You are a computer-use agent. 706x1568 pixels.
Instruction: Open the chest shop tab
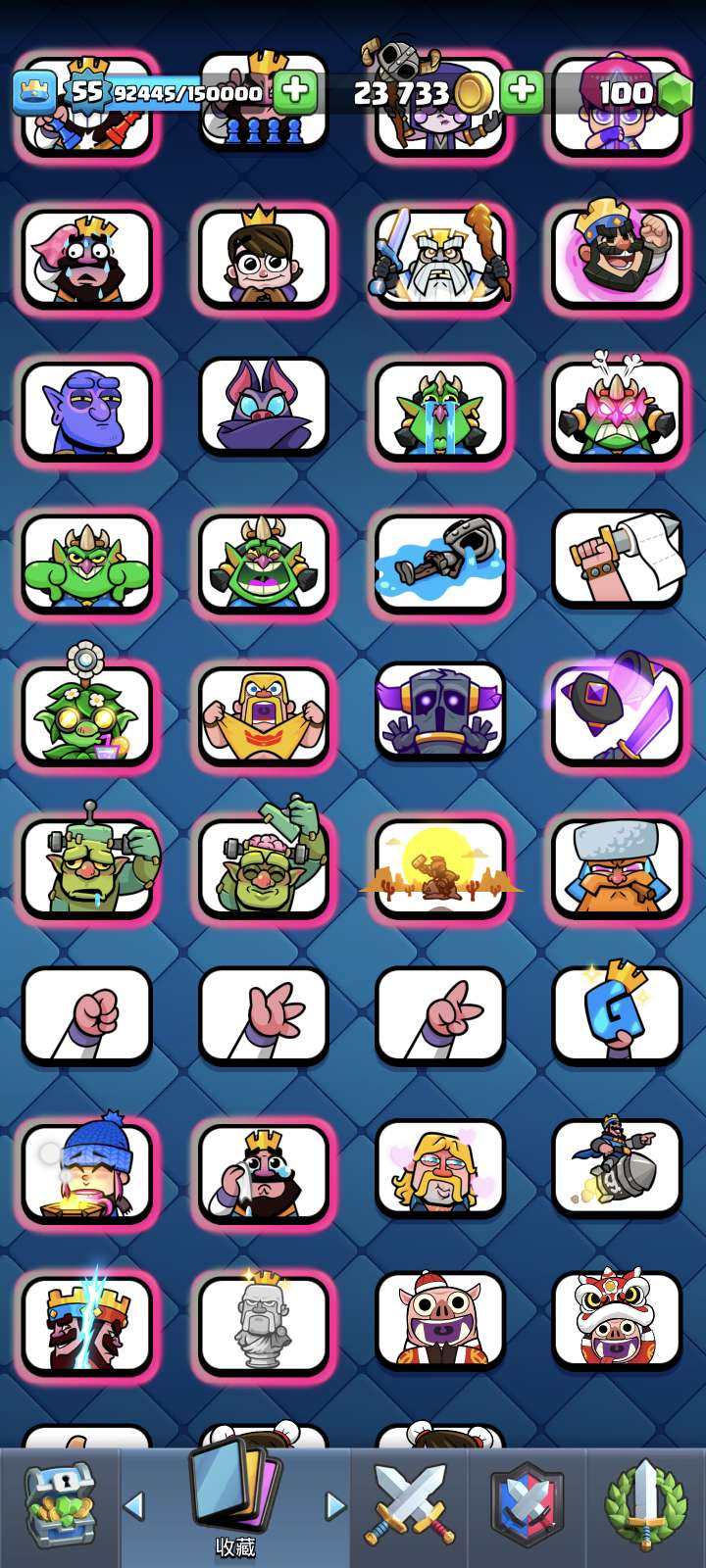(60, 1505)
